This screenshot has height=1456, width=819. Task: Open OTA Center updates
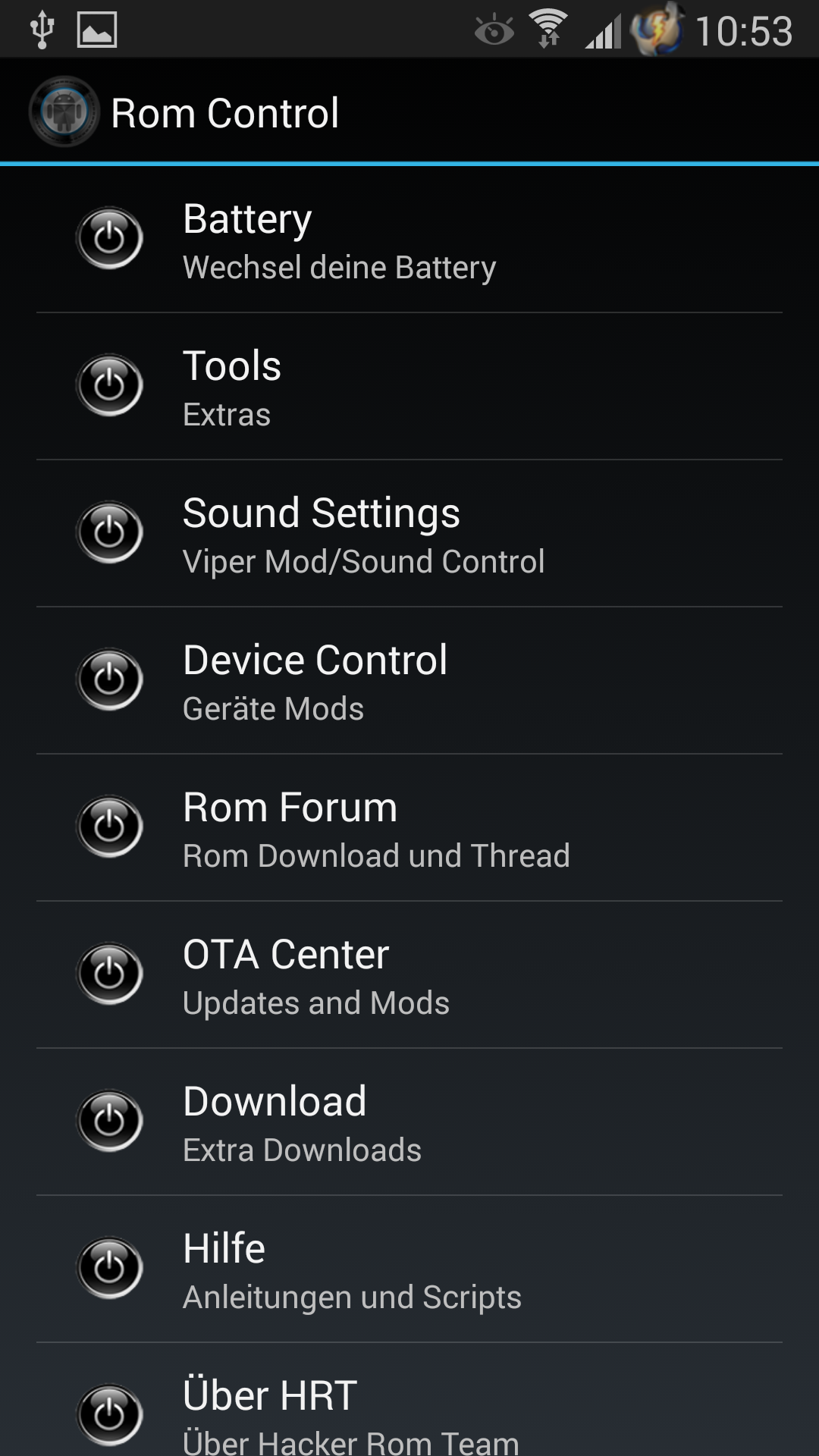click(409, 975)
